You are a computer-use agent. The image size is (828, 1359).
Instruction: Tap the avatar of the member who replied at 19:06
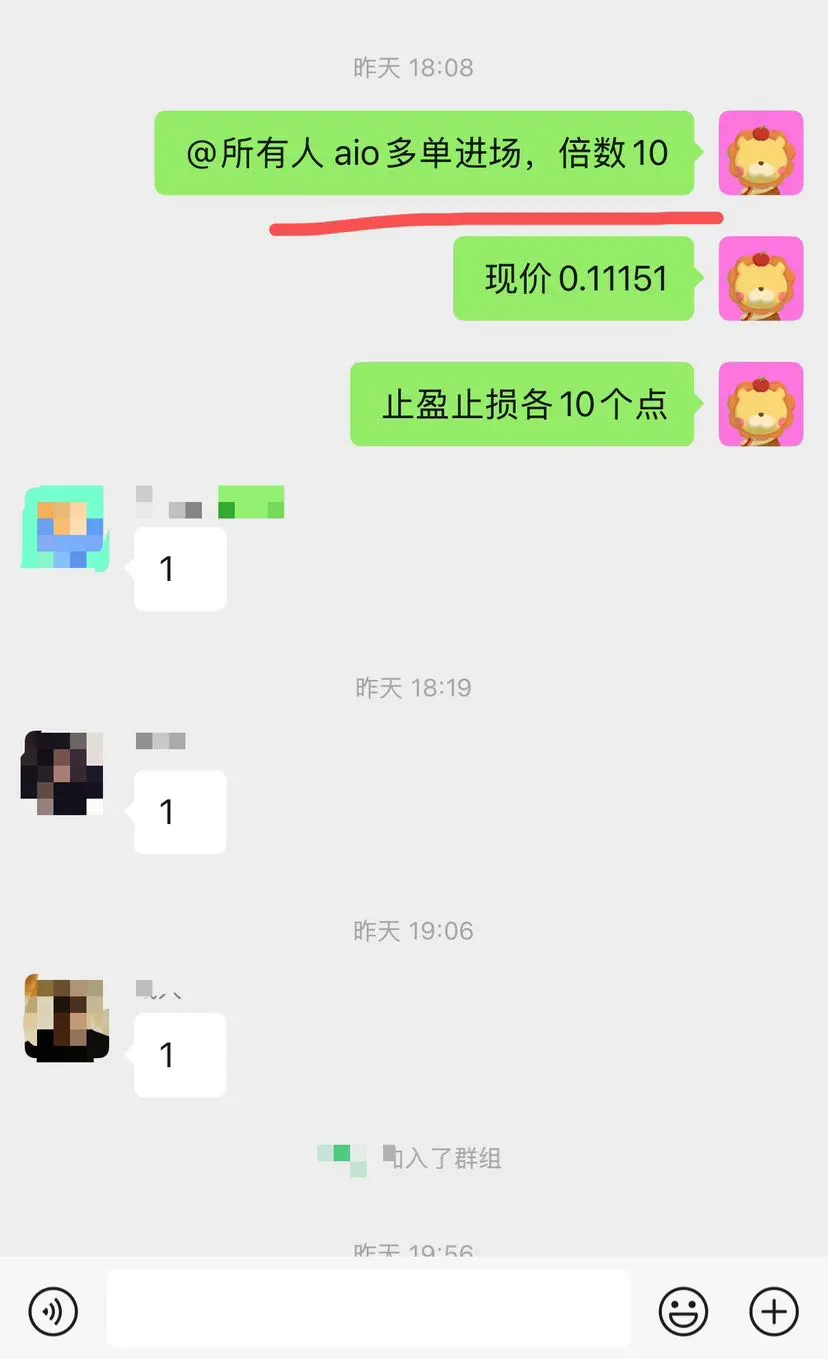pyautogui.click(x=64, y=1017)
